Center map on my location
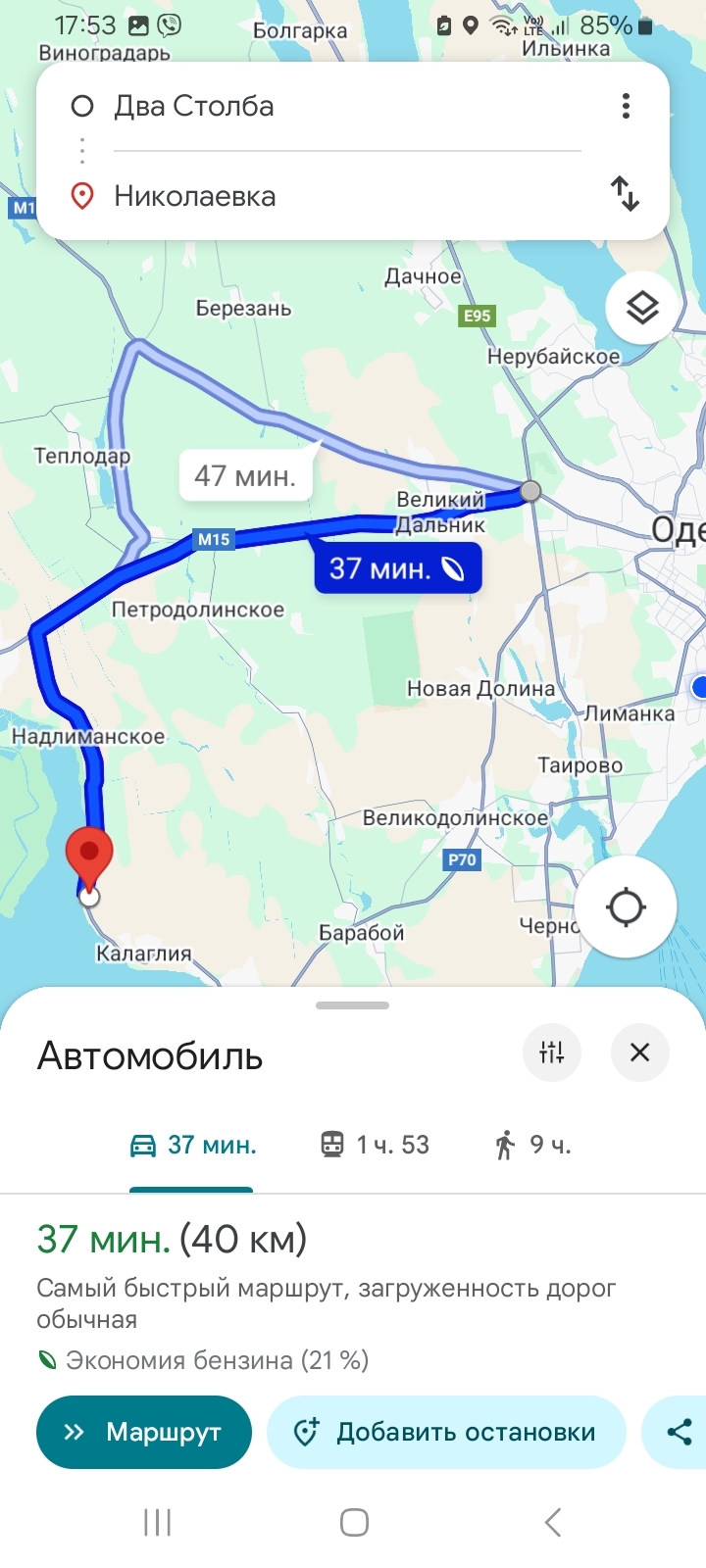Screen dimensions: 706x1568 tap(626, 906)
